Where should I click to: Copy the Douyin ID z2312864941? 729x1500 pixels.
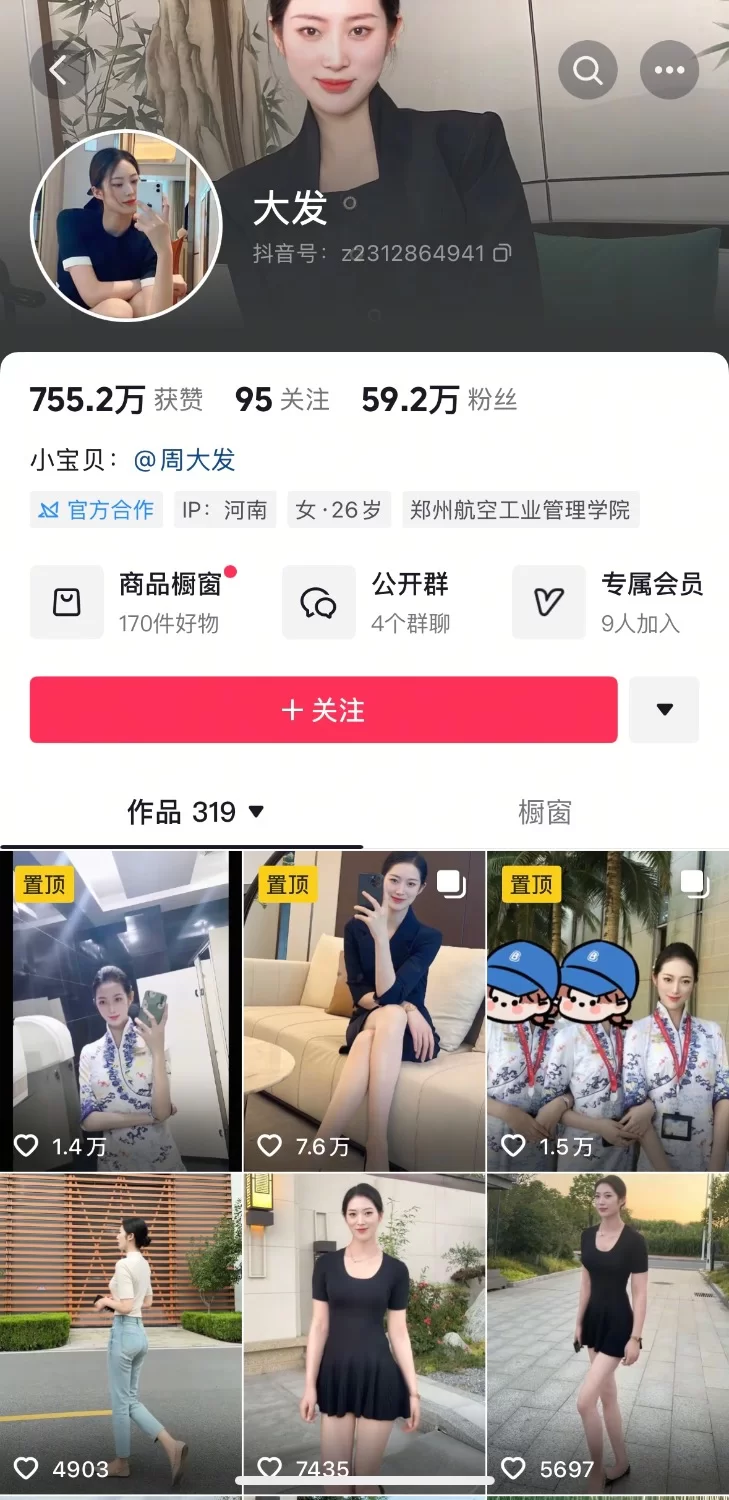pos(502,253)
